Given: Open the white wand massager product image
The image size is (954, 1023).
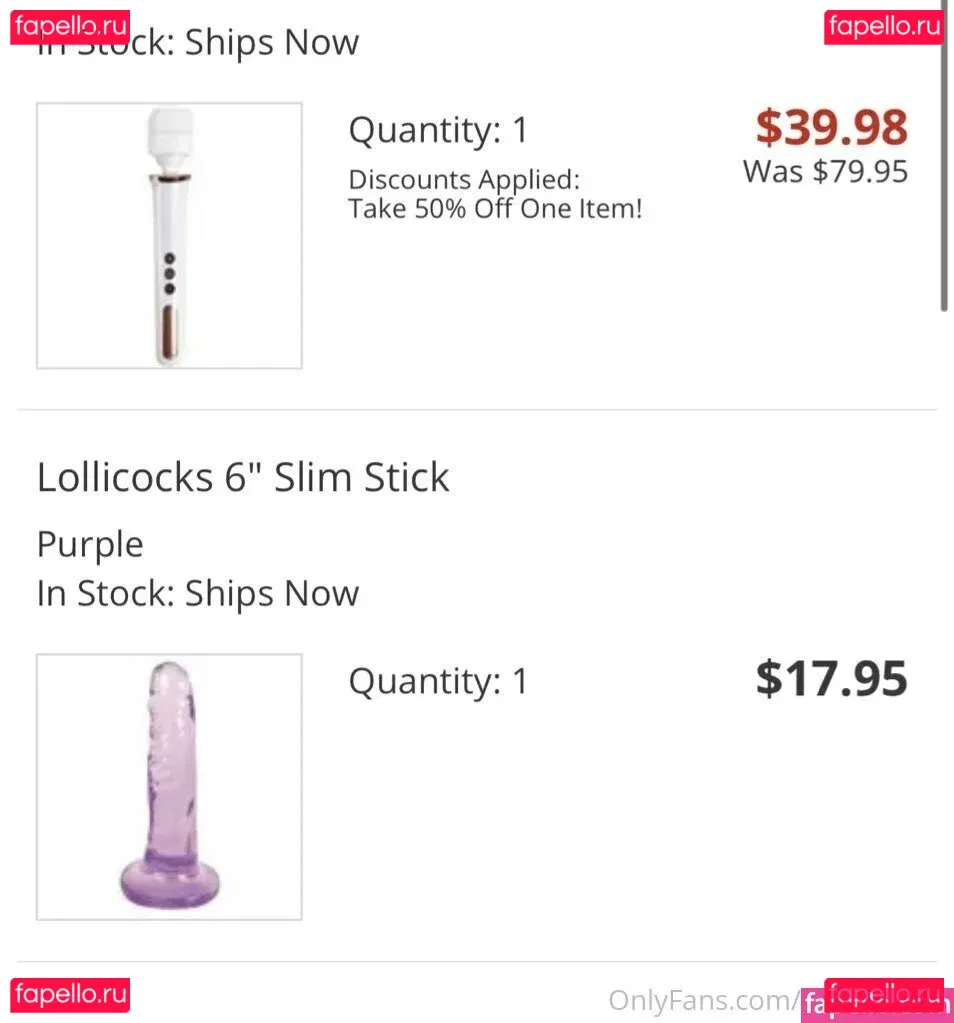Looking at the screenshot, I should click(x=169, y=236).
